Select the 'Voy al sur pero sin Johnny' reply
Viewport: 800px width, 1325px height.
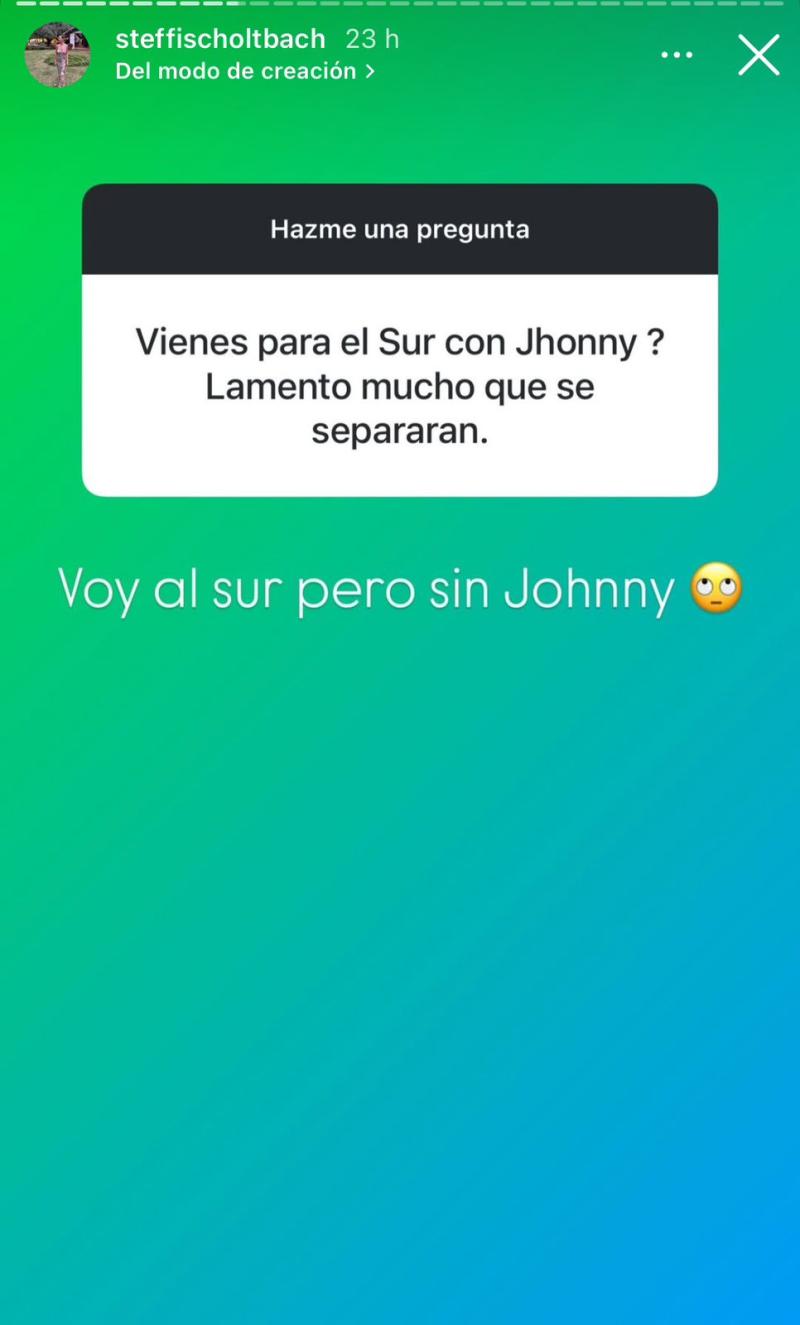(x=399, y=590)
